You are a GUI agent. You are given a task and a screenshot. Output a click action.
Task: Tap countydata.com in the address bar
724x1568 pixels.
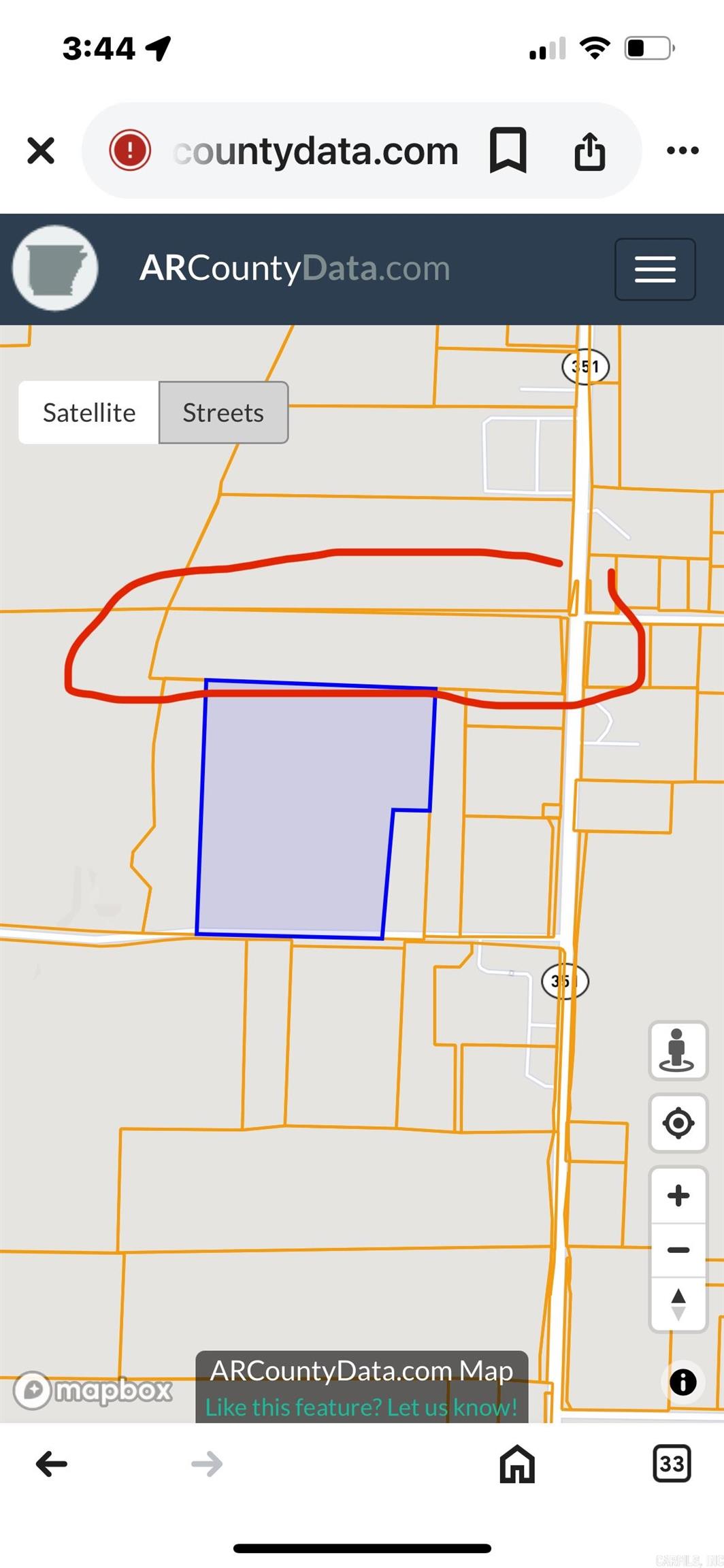pyautogui.click(x=317, y=150)
